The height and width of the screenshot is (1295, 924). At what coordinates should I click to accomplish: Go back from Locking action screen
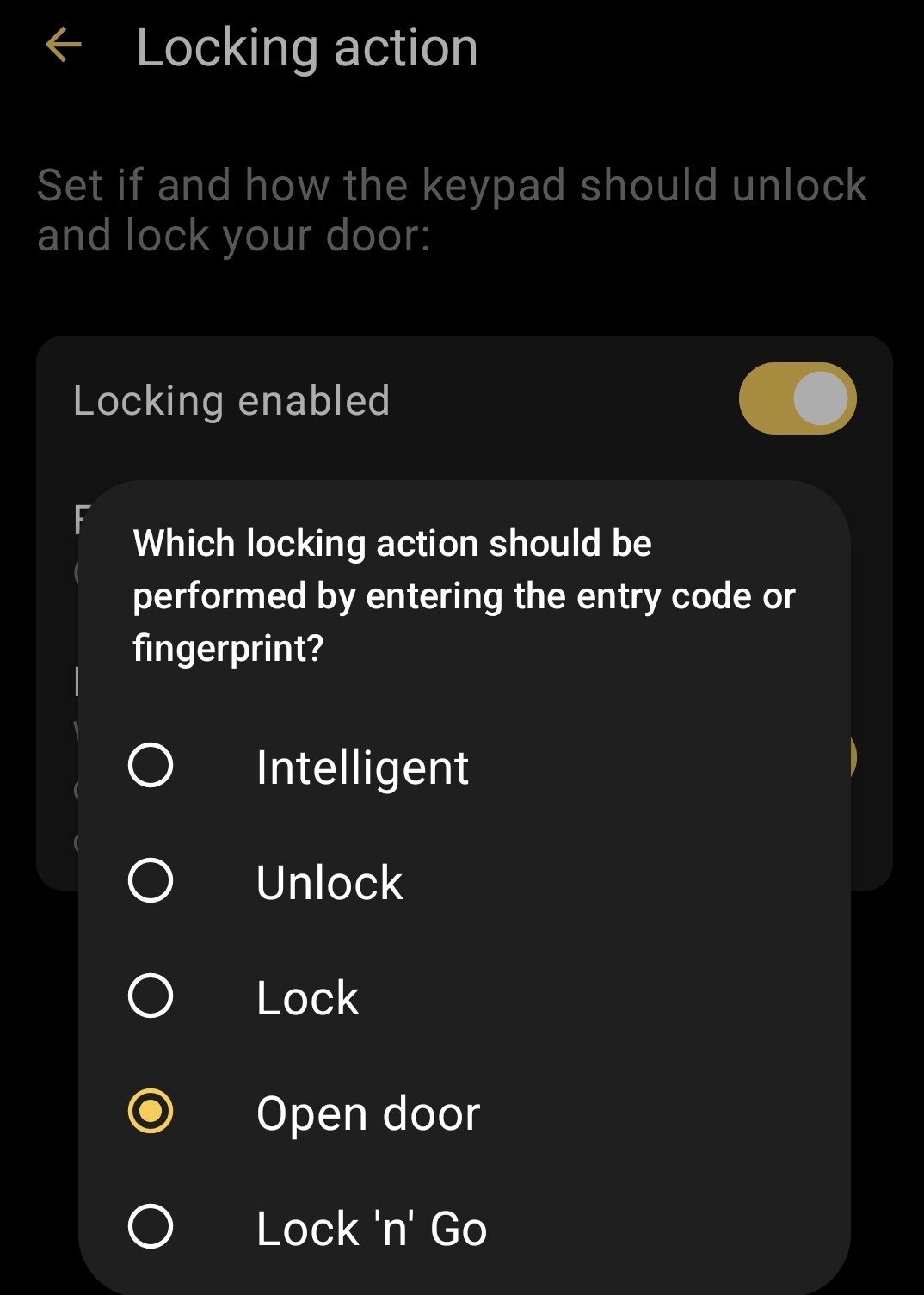[x=63, y=46]
